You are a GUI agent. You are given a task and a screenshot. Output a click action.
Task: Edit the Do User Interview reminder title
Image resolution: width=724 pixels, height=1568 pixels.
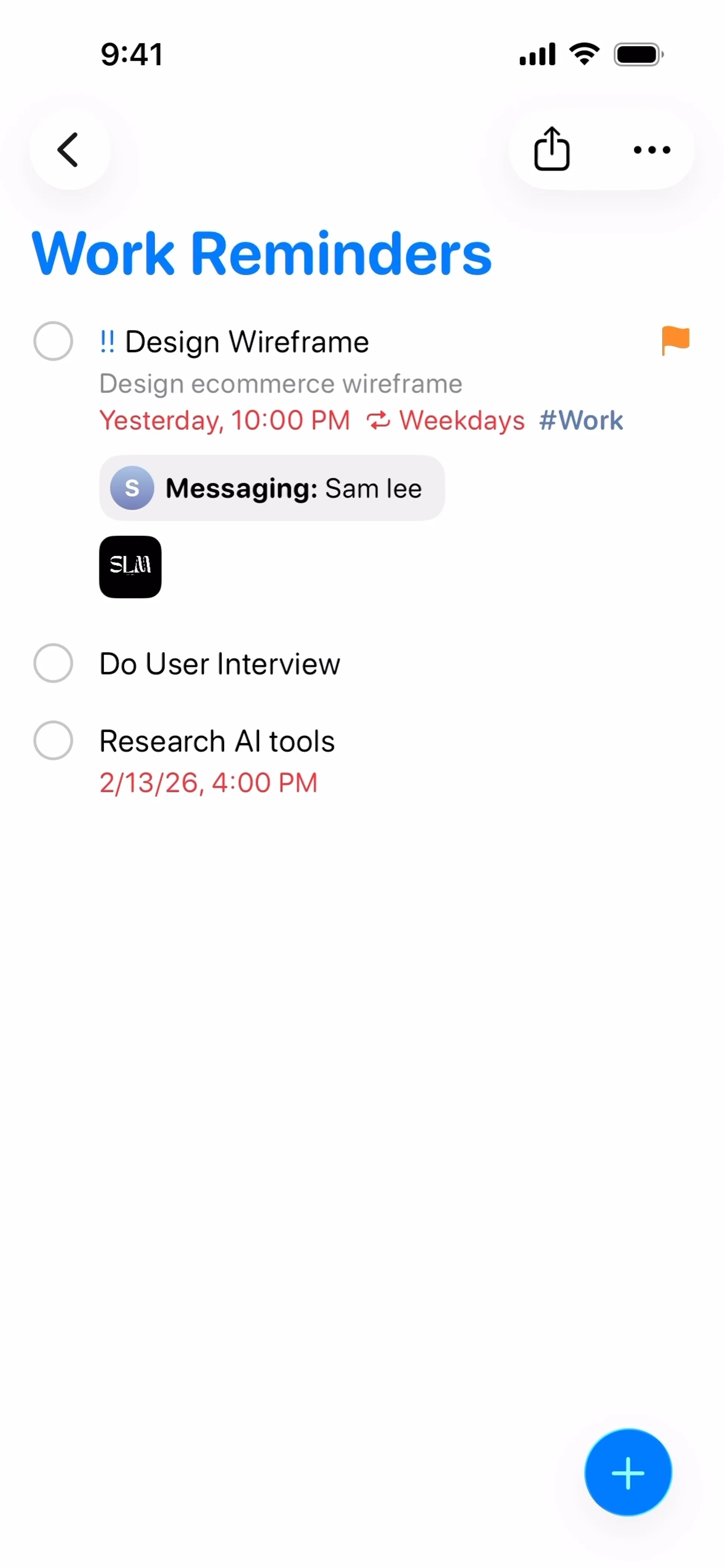[220, 664]
